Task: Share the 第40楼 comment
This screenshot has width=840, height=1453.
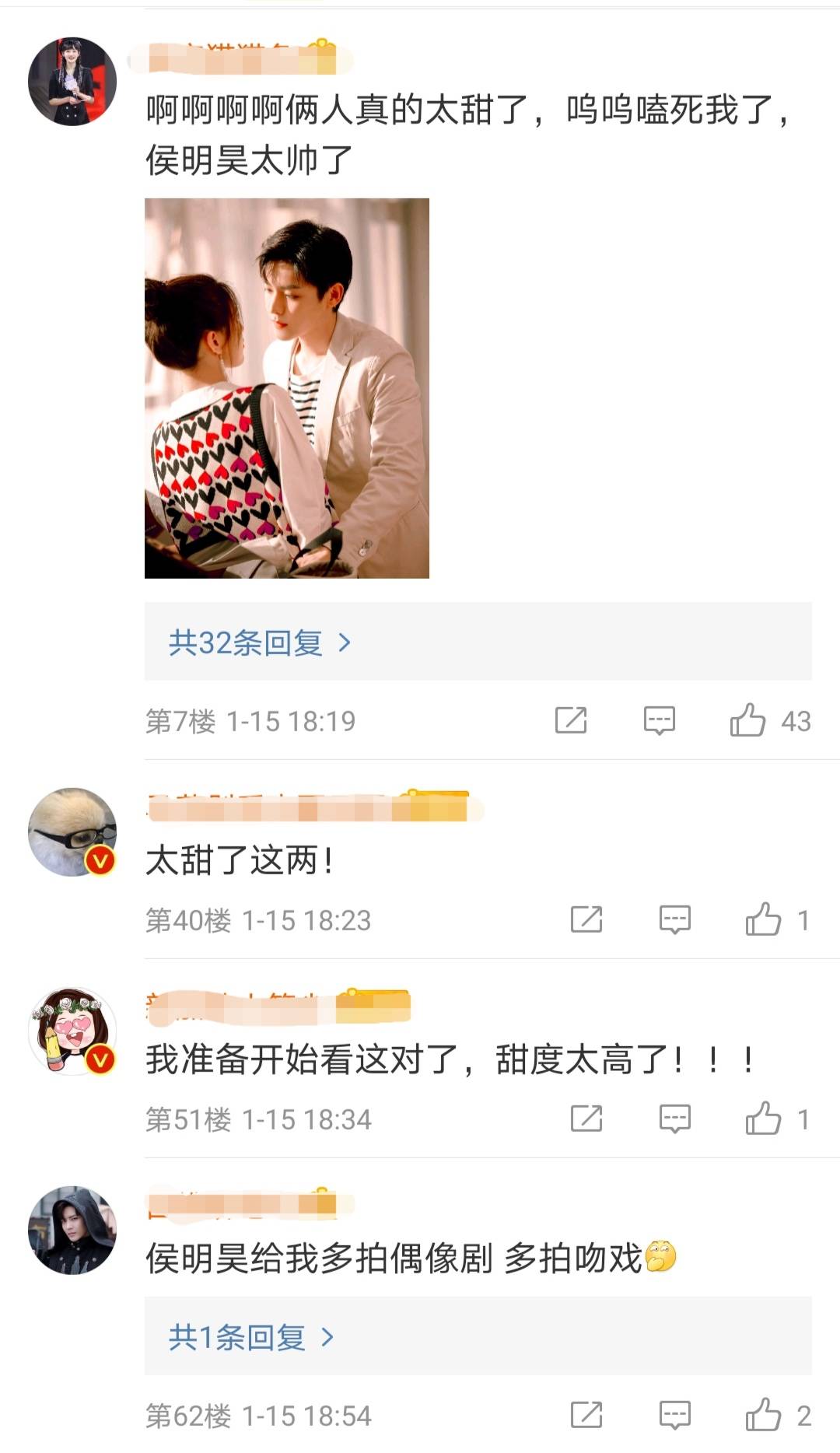Action: [586, 919]
